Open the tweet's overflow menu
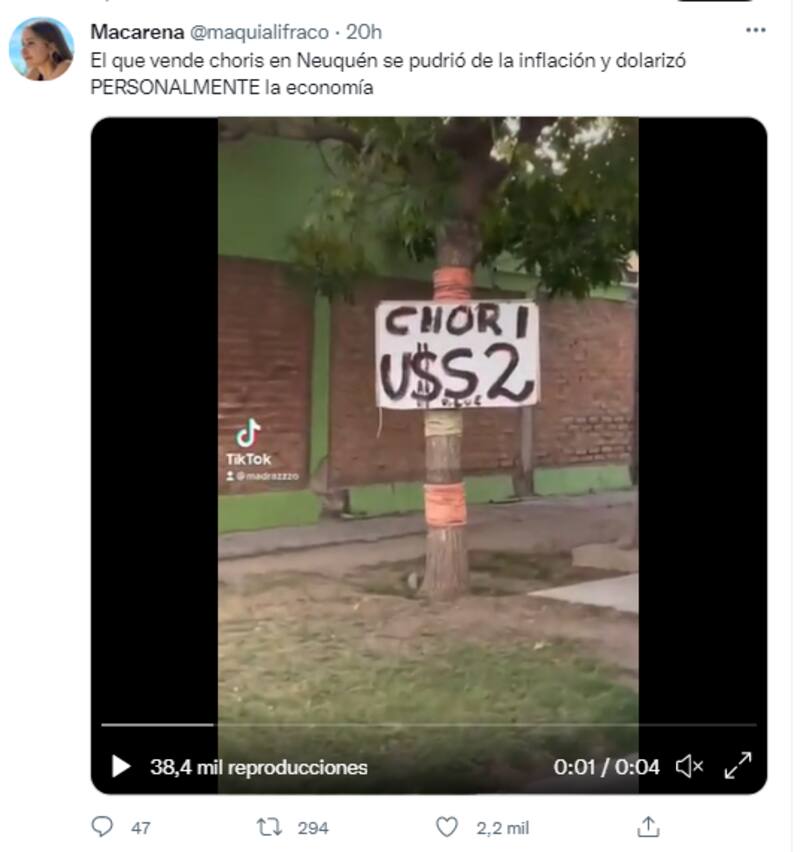Screen dimensions: 800x852 point(756,31)
